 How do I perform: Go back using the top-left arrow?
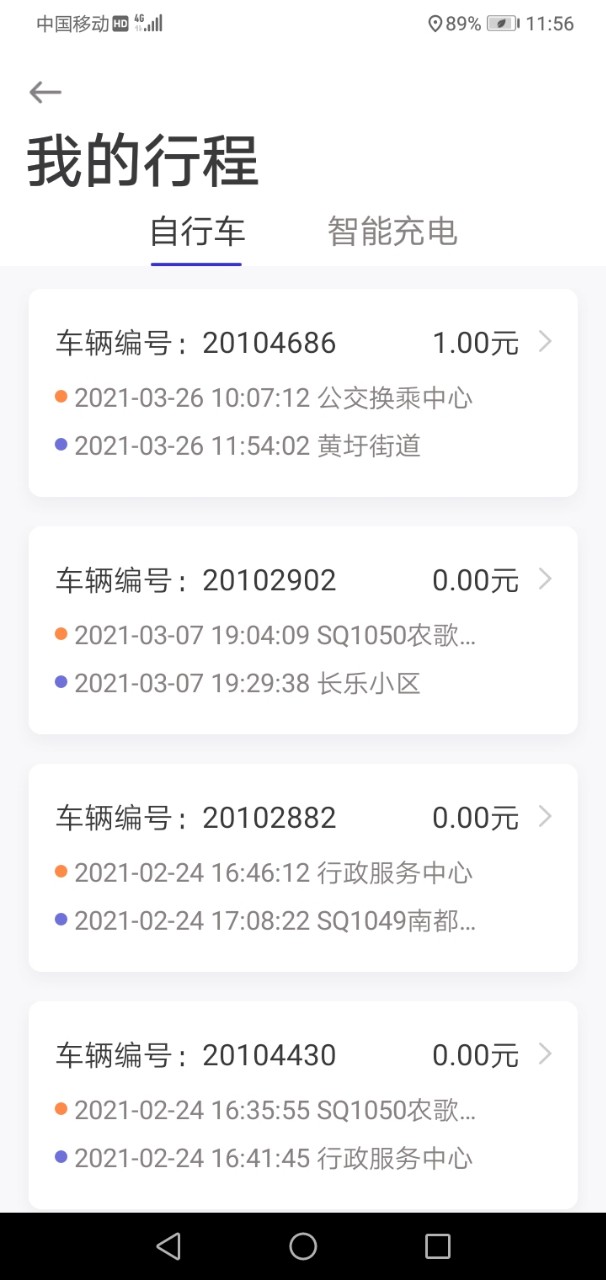click(45, 93)
